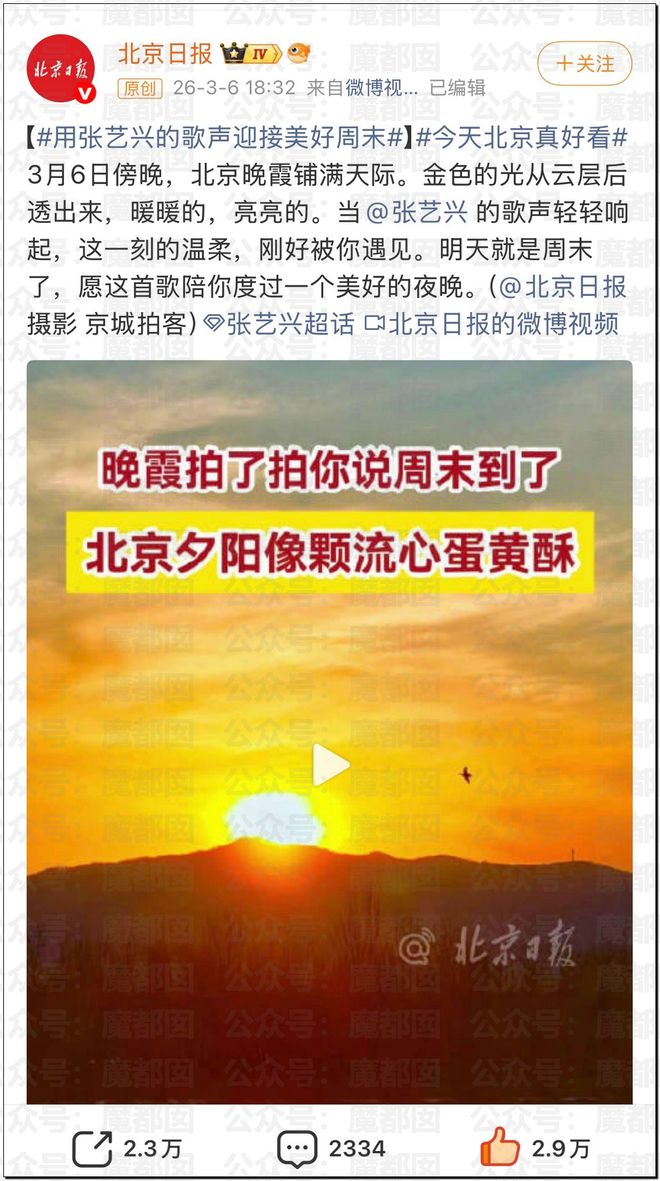Open the 张艺兴超话 super topic
Screen dimensions: 660x1181
279,324
